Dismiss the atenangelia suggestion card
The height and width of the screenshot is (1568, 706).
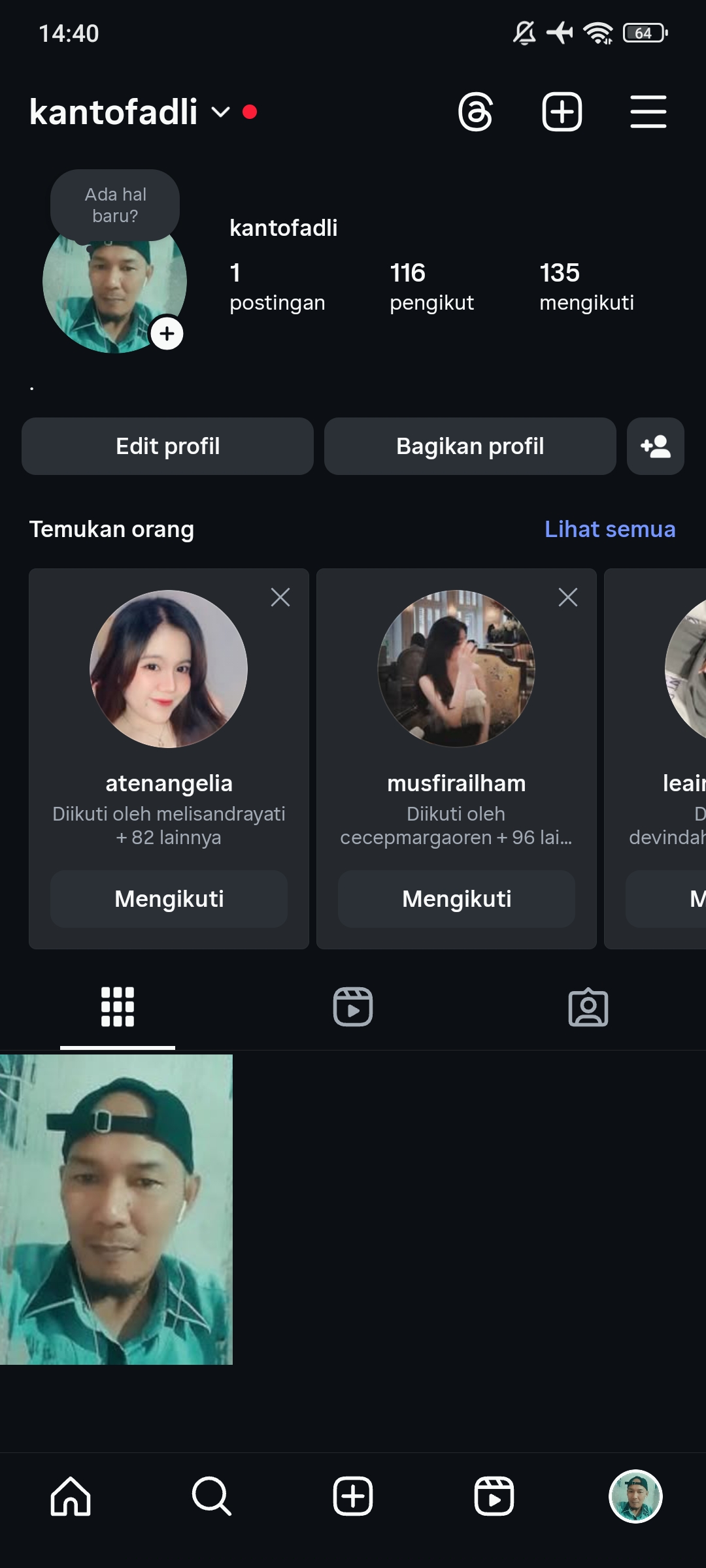pyautogui.click(x=280, y=597)
